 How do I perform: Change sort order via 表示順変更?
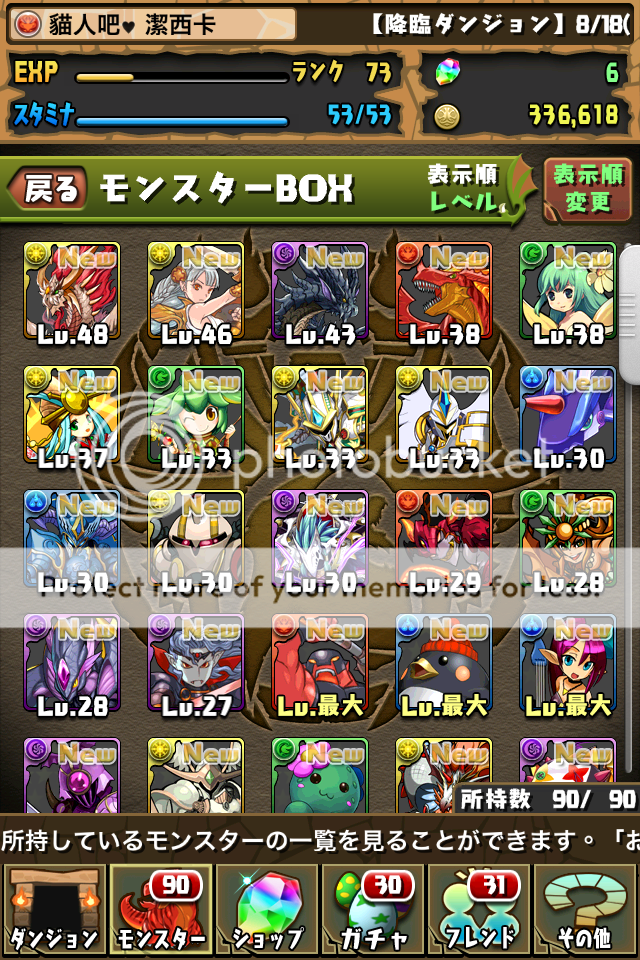click(x=587, y=188)
